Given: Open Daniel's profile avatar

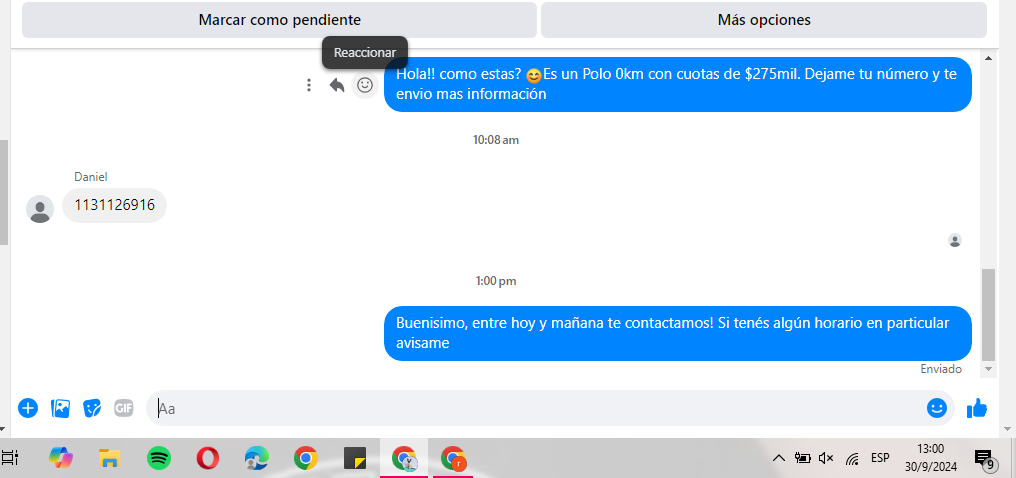Looking at the screenshot, I should (40, 209).
